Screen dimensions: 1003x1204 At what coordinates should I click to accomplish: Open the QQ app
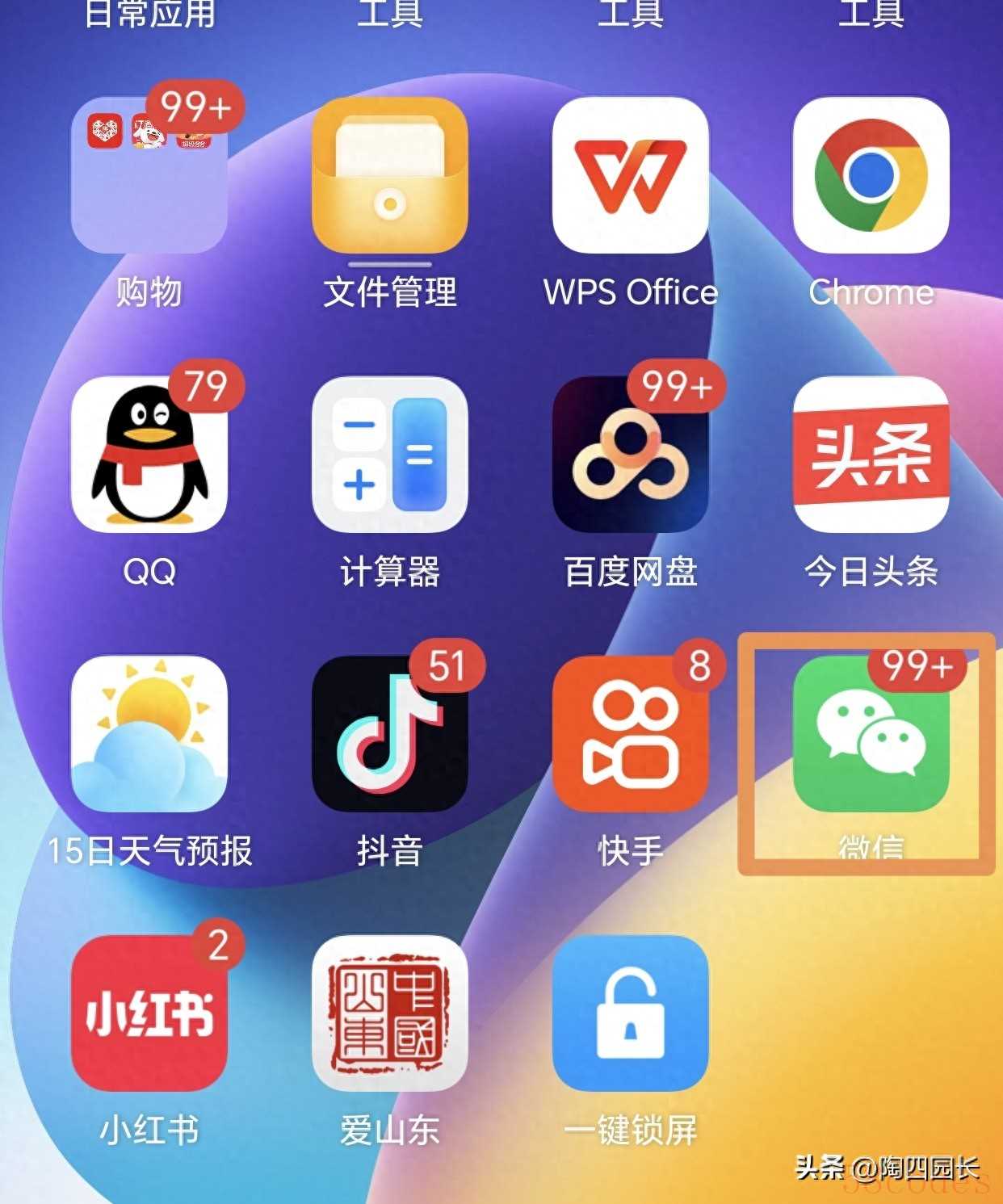tap(149, 455)
